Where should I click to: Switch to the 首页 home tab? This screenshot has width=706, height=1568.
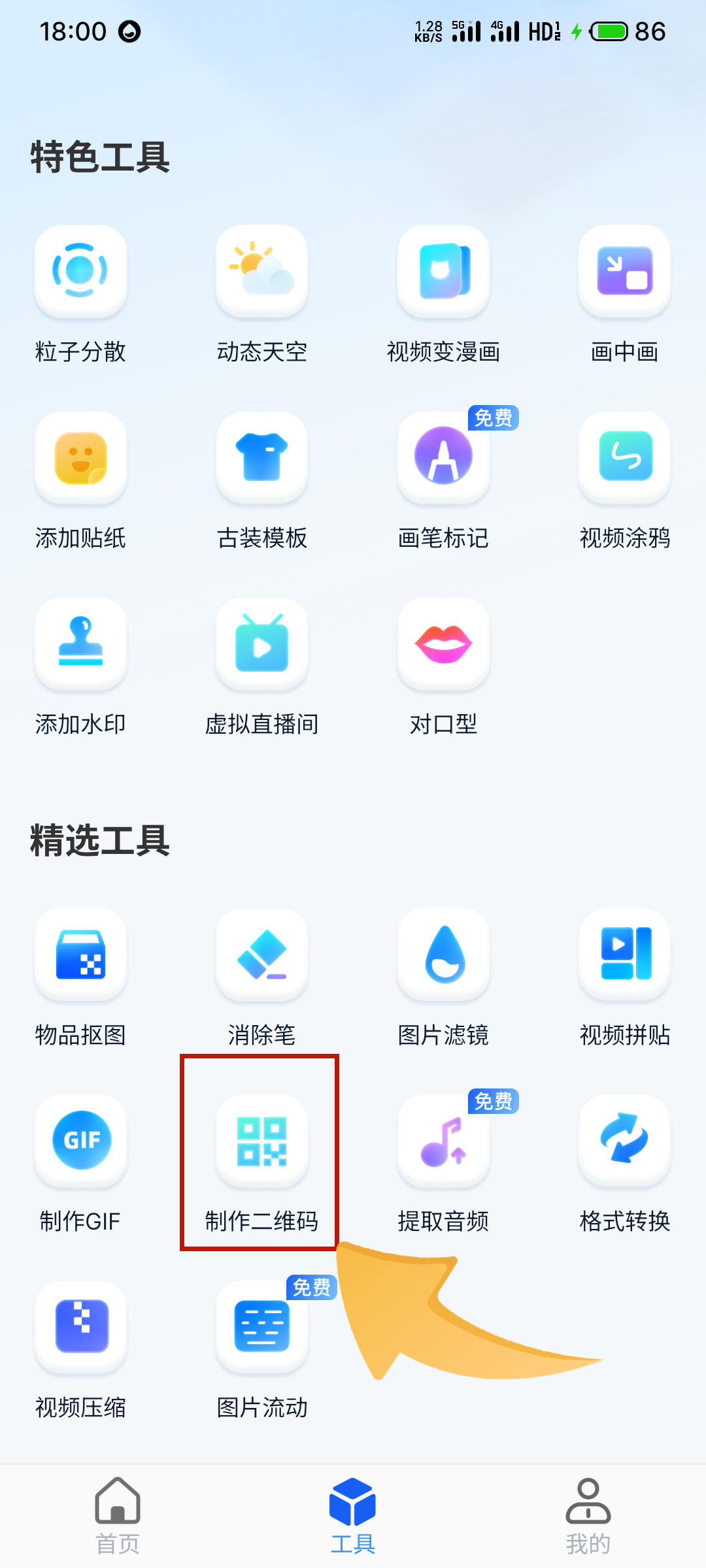click(118, 1516)
